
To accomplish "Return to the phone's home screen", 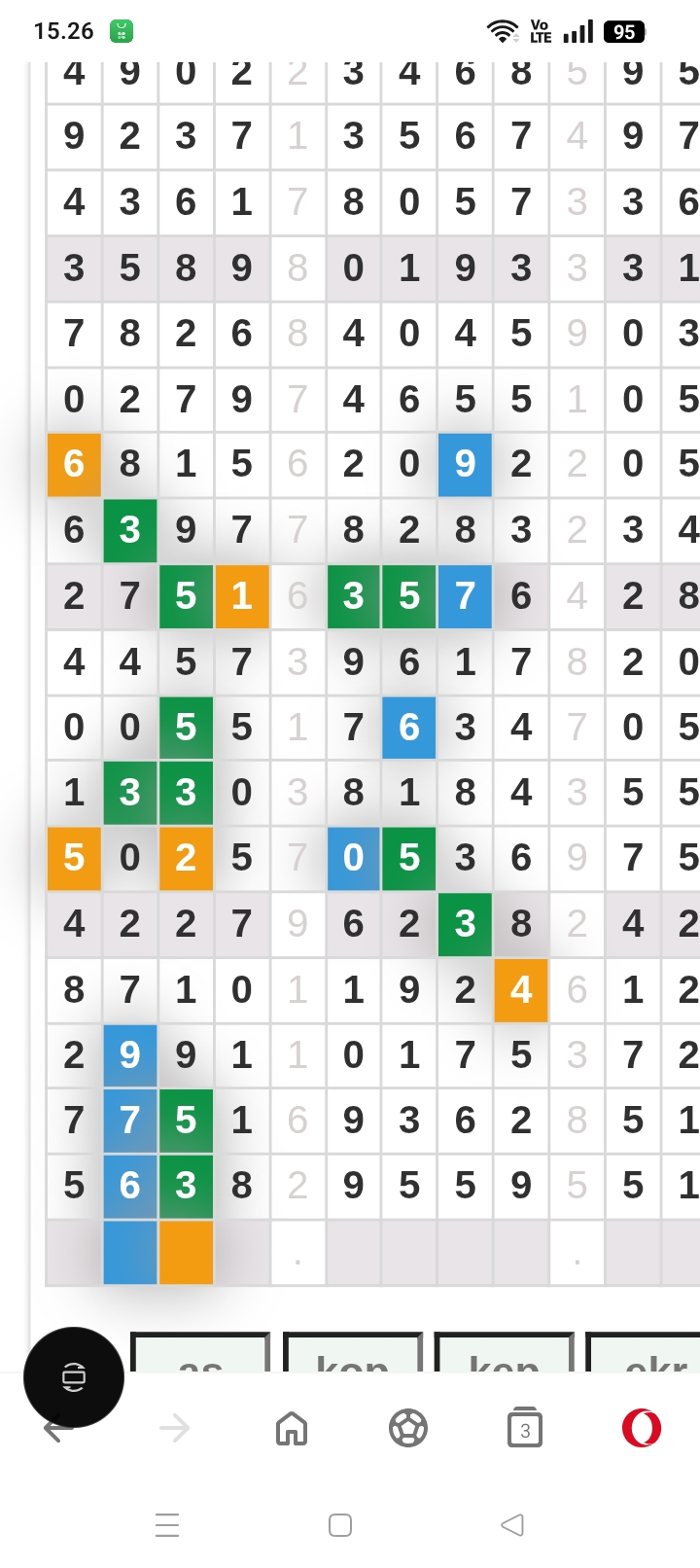I will (x=340, y=1525).
